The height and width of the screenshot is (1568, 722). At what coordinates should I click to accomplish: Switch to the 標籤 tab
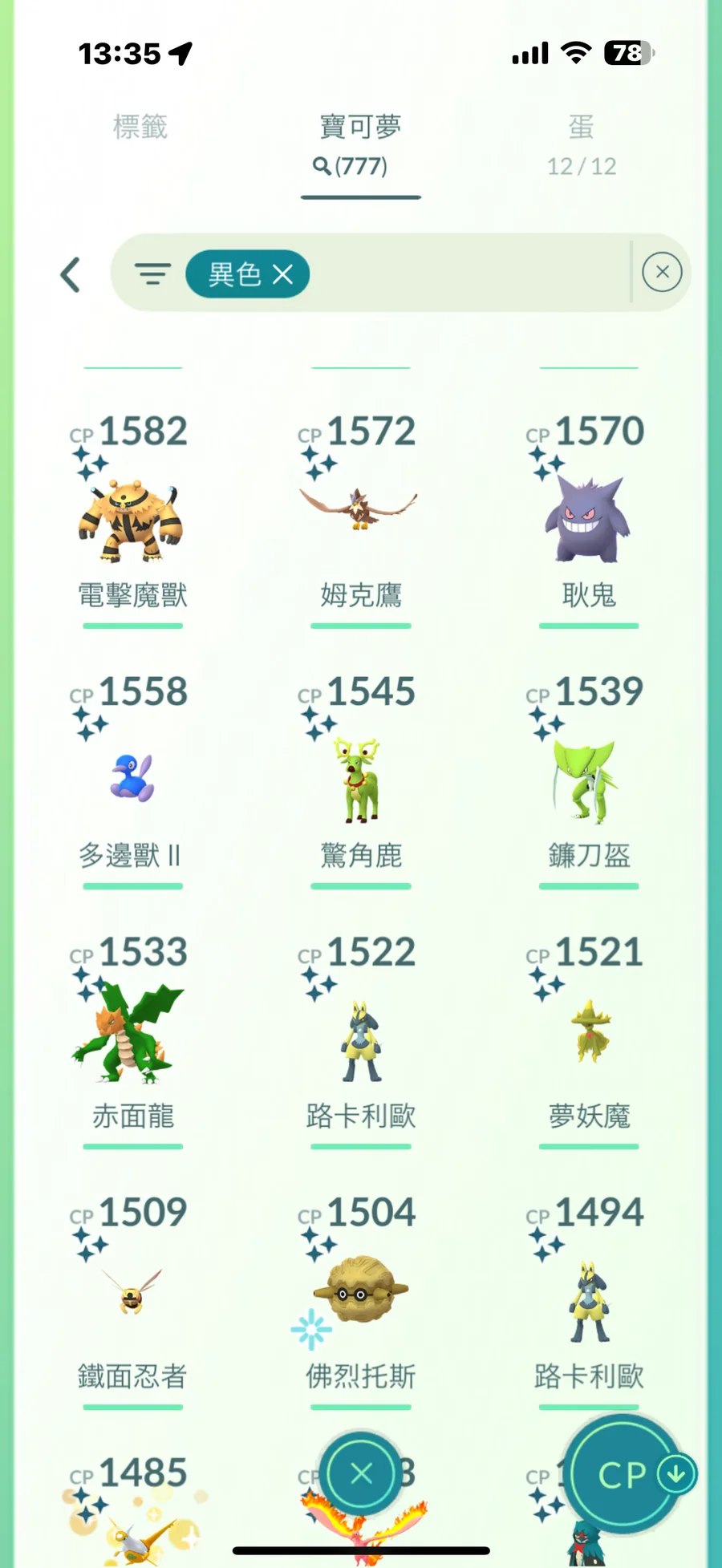[140, 127]
